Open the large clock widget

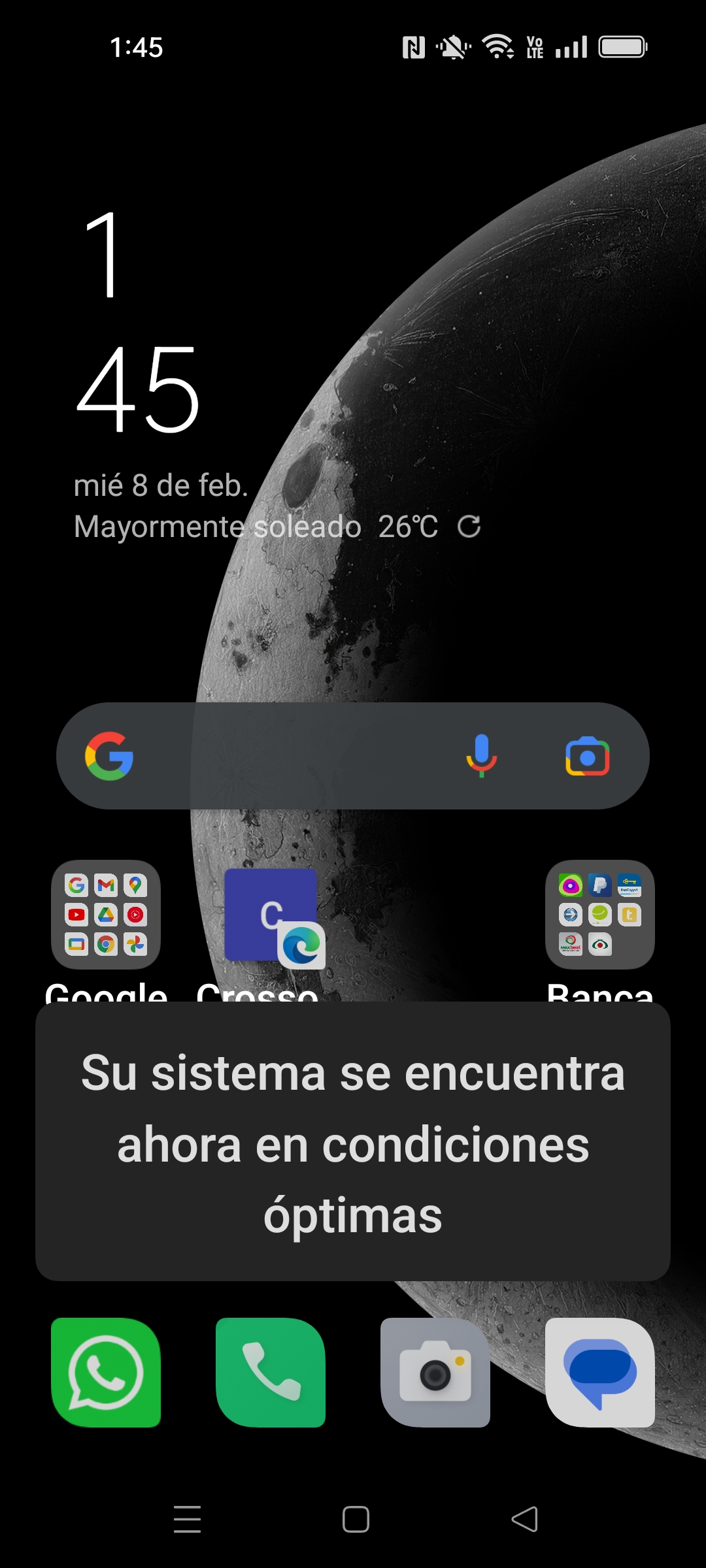click(x=137, y=323)
